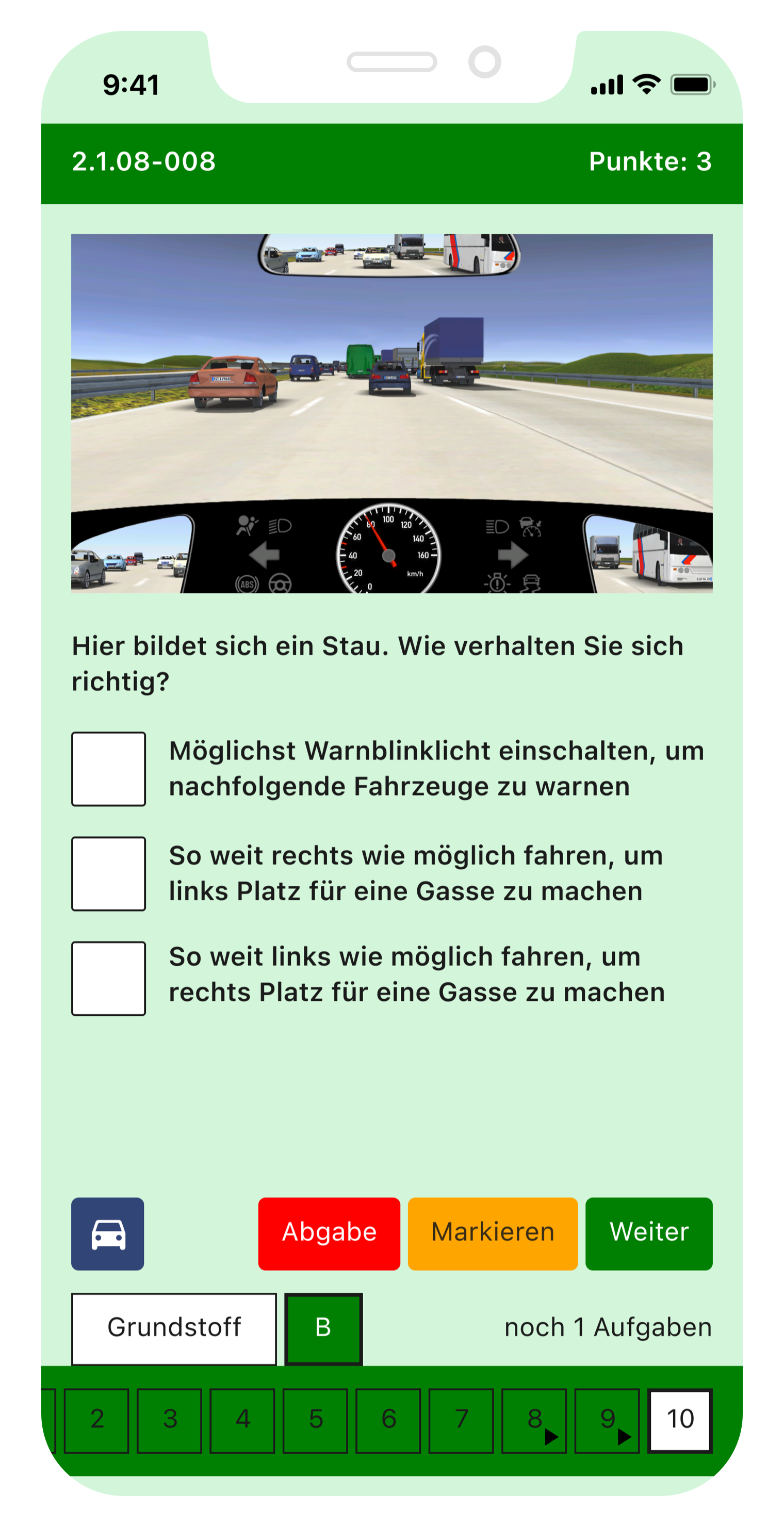Go to question 3
Image resolution: width=784 pixels, height=1527 pixels.
coord(170,1420)
